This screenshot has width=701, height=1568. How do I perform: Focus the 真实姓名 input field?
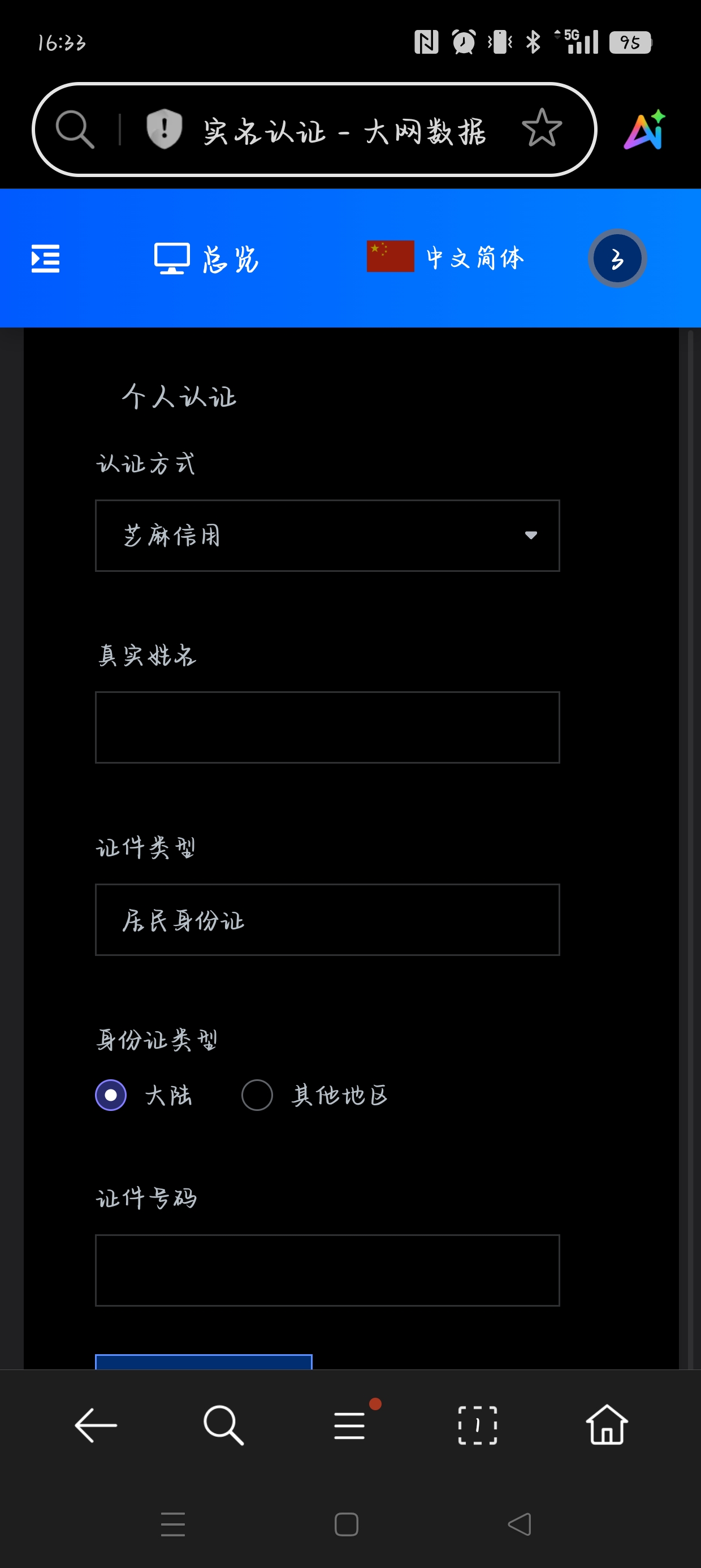coord(327,727)
